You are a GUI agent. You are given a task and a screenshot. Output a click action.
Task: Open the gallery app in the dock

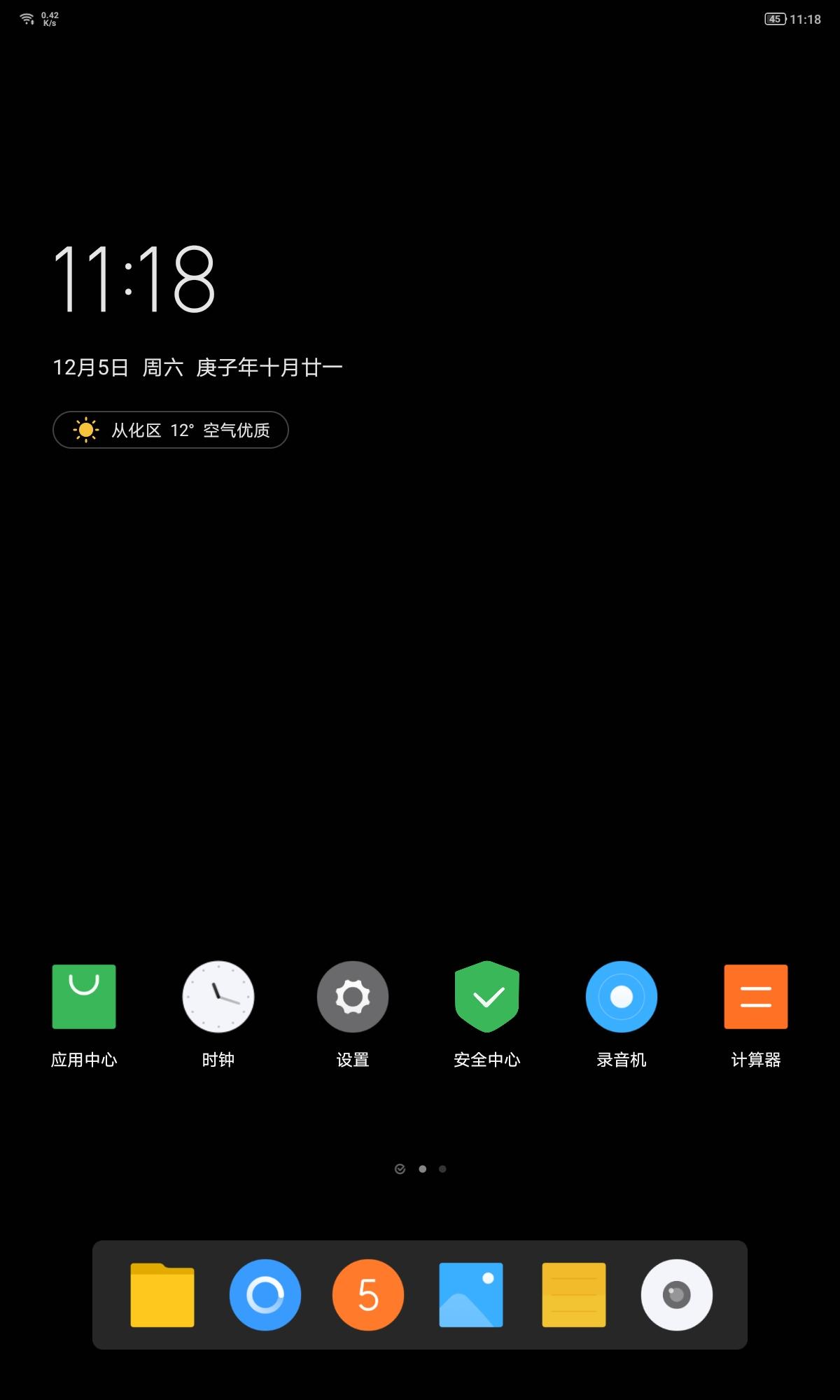coord(471,1295)
